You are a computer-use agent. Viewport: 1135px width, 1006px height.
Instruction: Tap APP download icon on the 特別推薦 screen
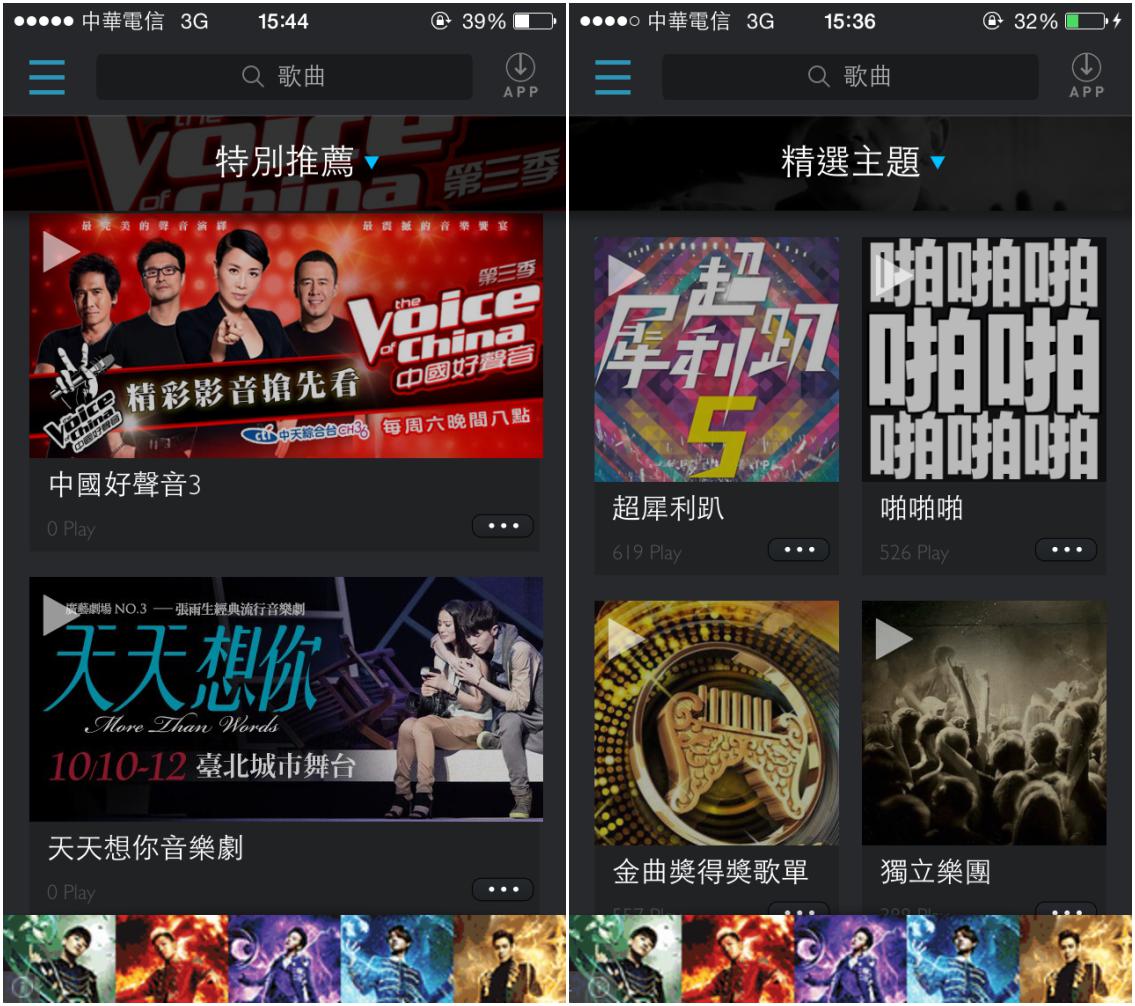pos(520,76)
